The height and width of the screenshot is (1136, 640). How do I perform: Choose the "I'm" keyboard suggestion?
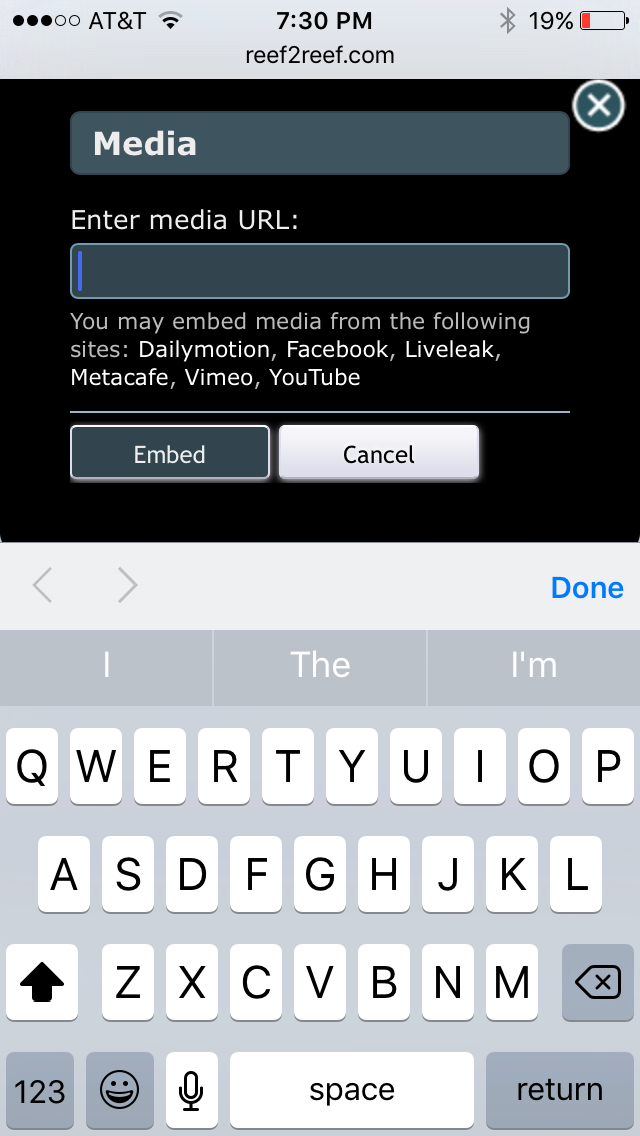tap(534, 665)
